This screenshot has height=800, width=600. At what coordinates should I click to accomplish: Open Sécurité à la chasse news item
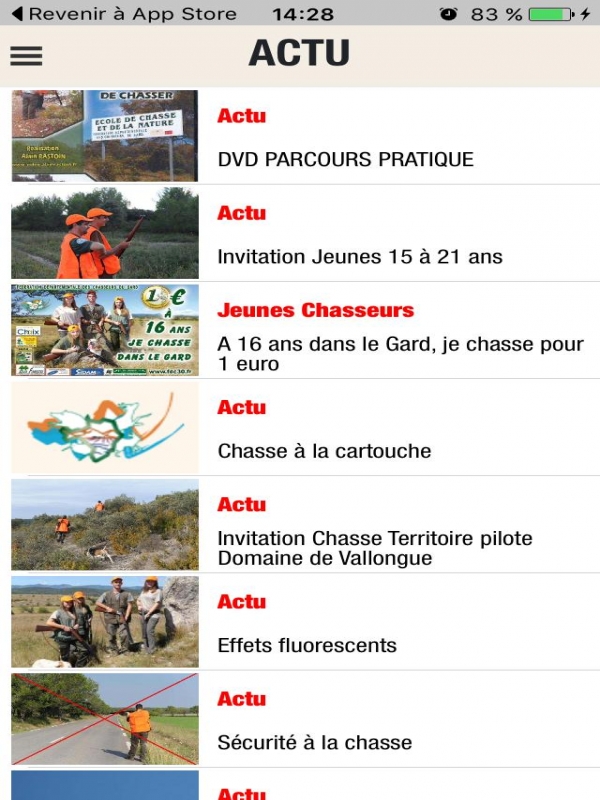click(x=314, y=742)
